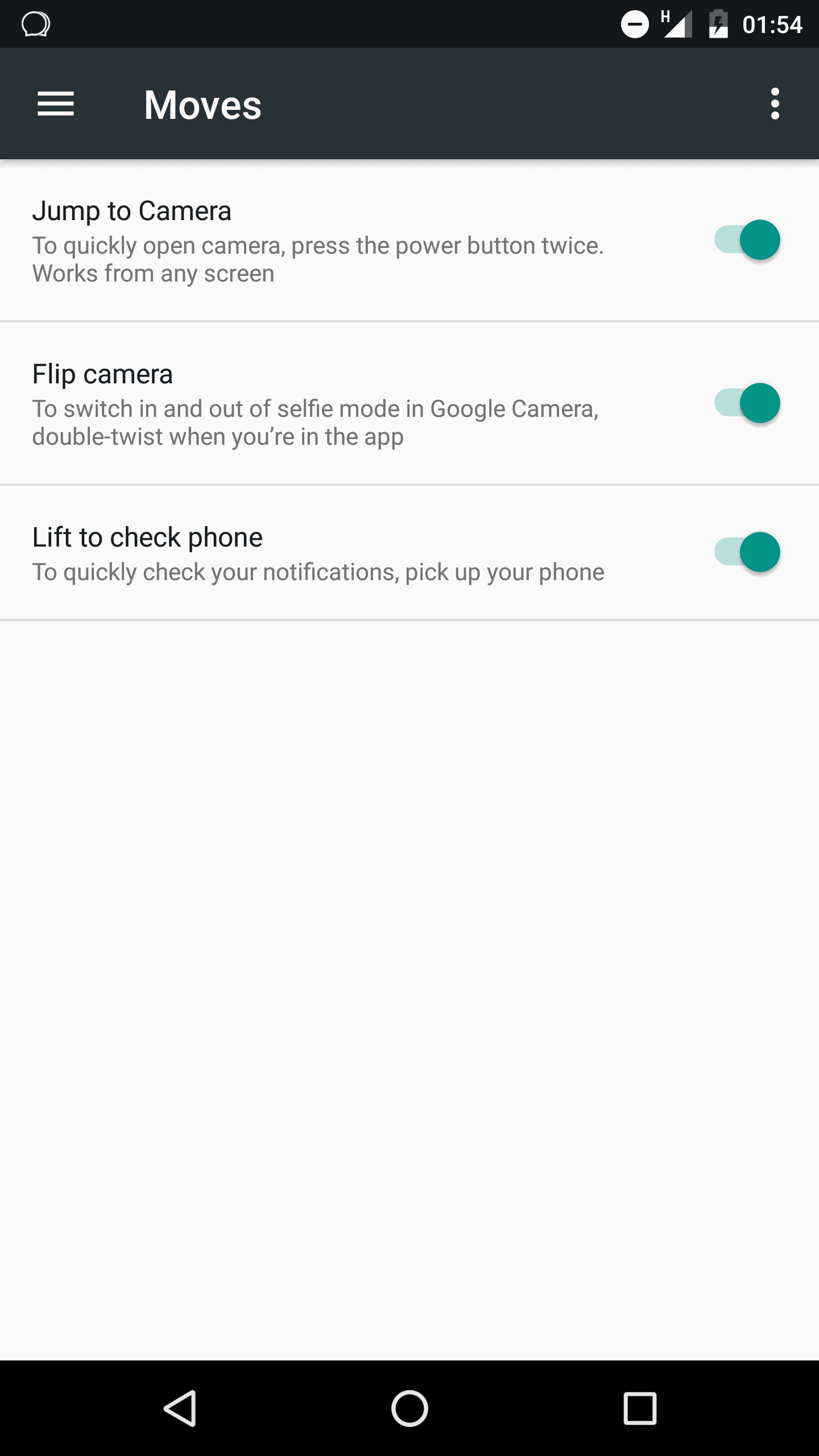Toggle off Lift to check phone

click(x=747, y=552)
